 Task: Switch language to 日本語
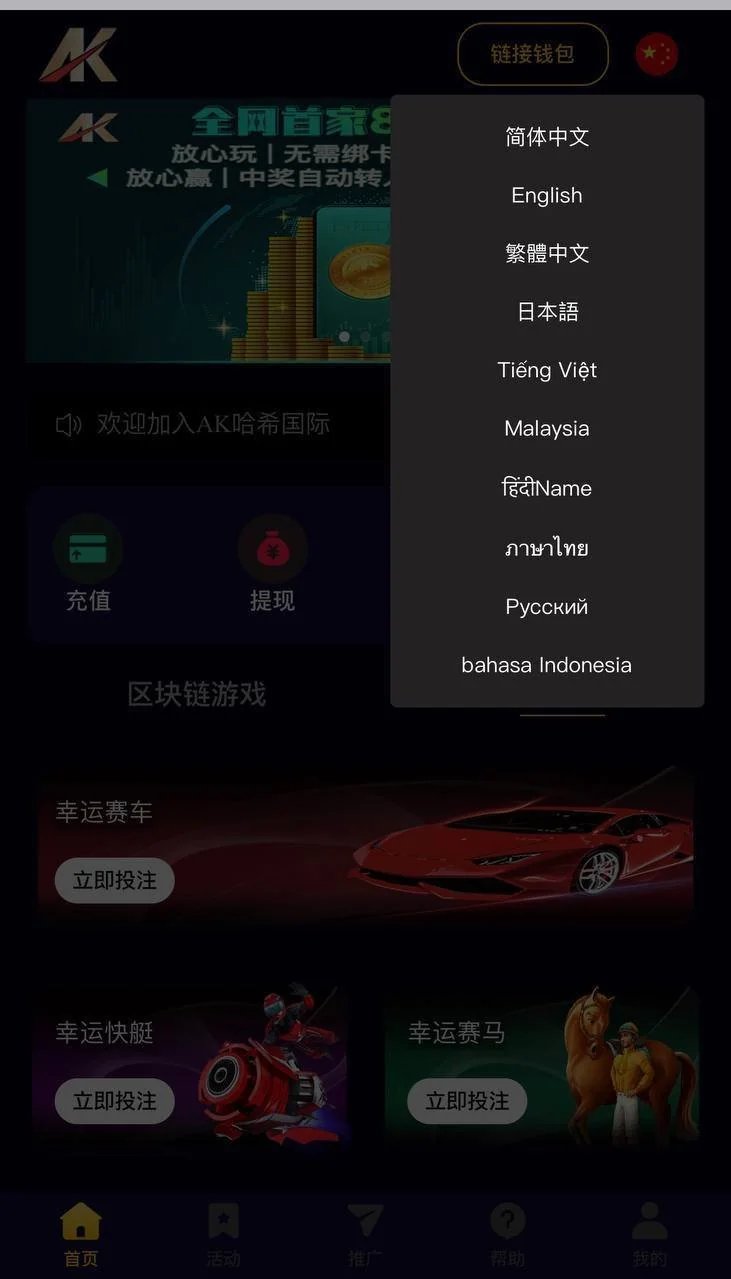[547, 312]
